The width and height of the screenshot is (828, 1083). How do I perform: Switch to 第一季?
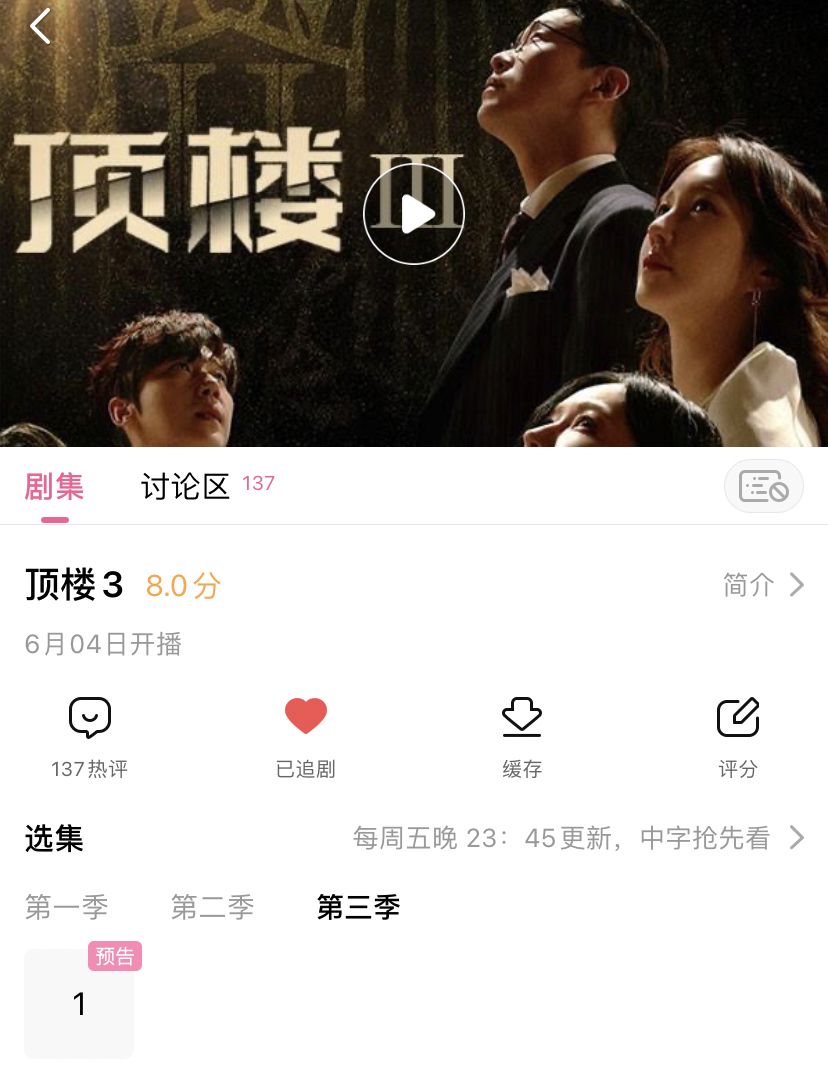(x=66, y=907)
